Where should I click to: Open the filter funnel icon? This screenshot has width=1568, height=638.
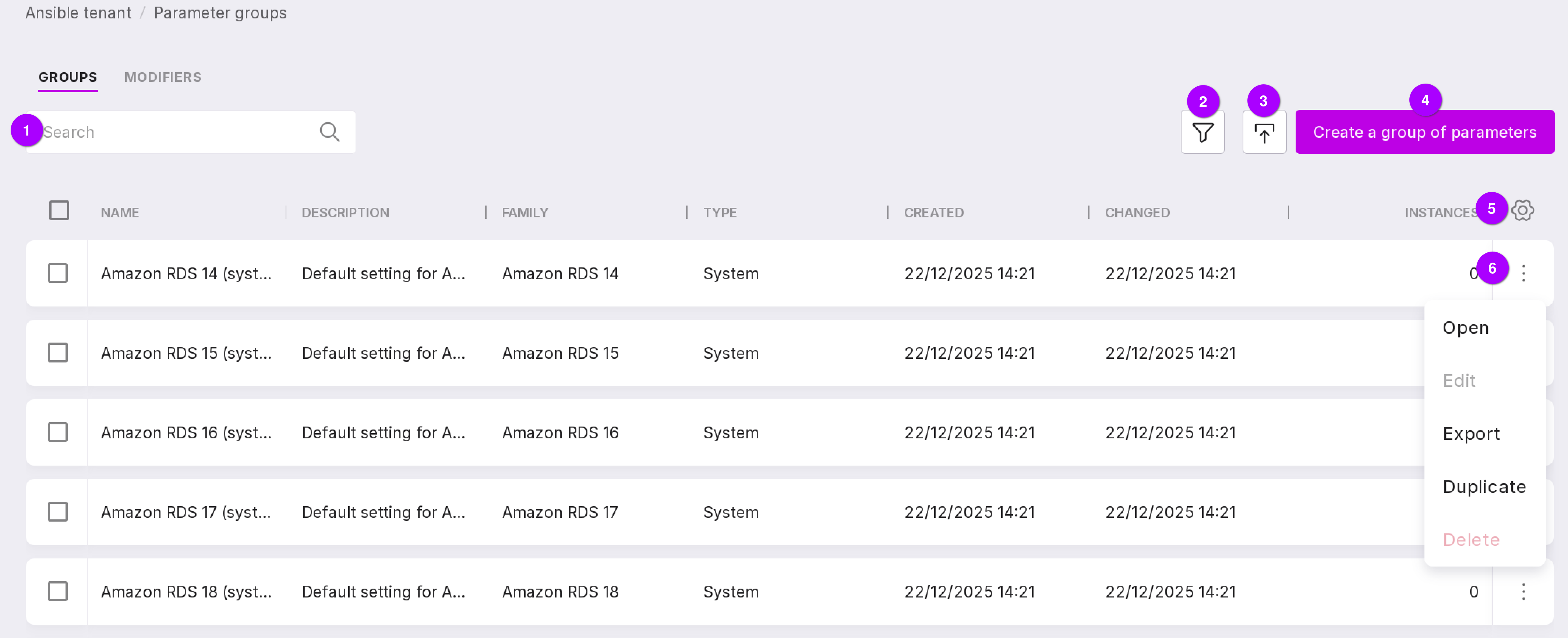point(1202,133)
